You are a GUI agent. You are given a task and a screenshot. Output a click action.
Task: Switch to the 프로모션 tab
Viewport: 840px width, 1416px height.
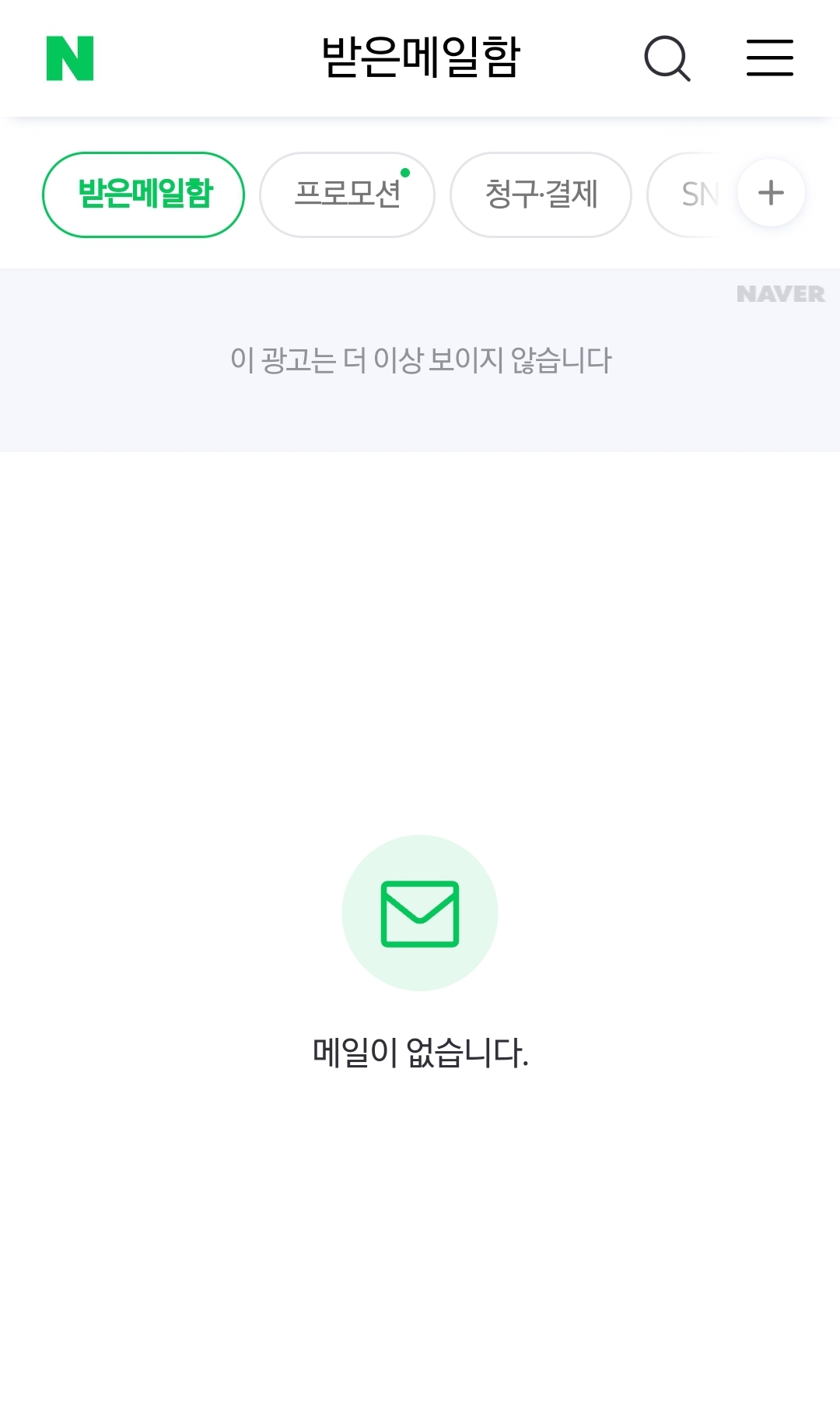coord(347,195)
